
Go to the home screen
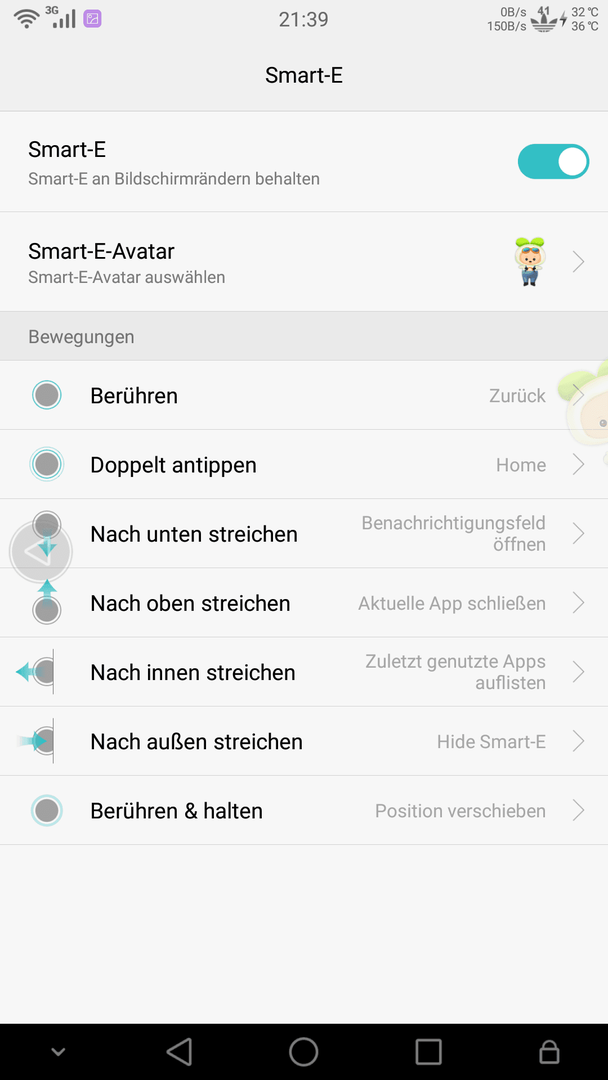pyautogui.click(x=304, y=1052)
